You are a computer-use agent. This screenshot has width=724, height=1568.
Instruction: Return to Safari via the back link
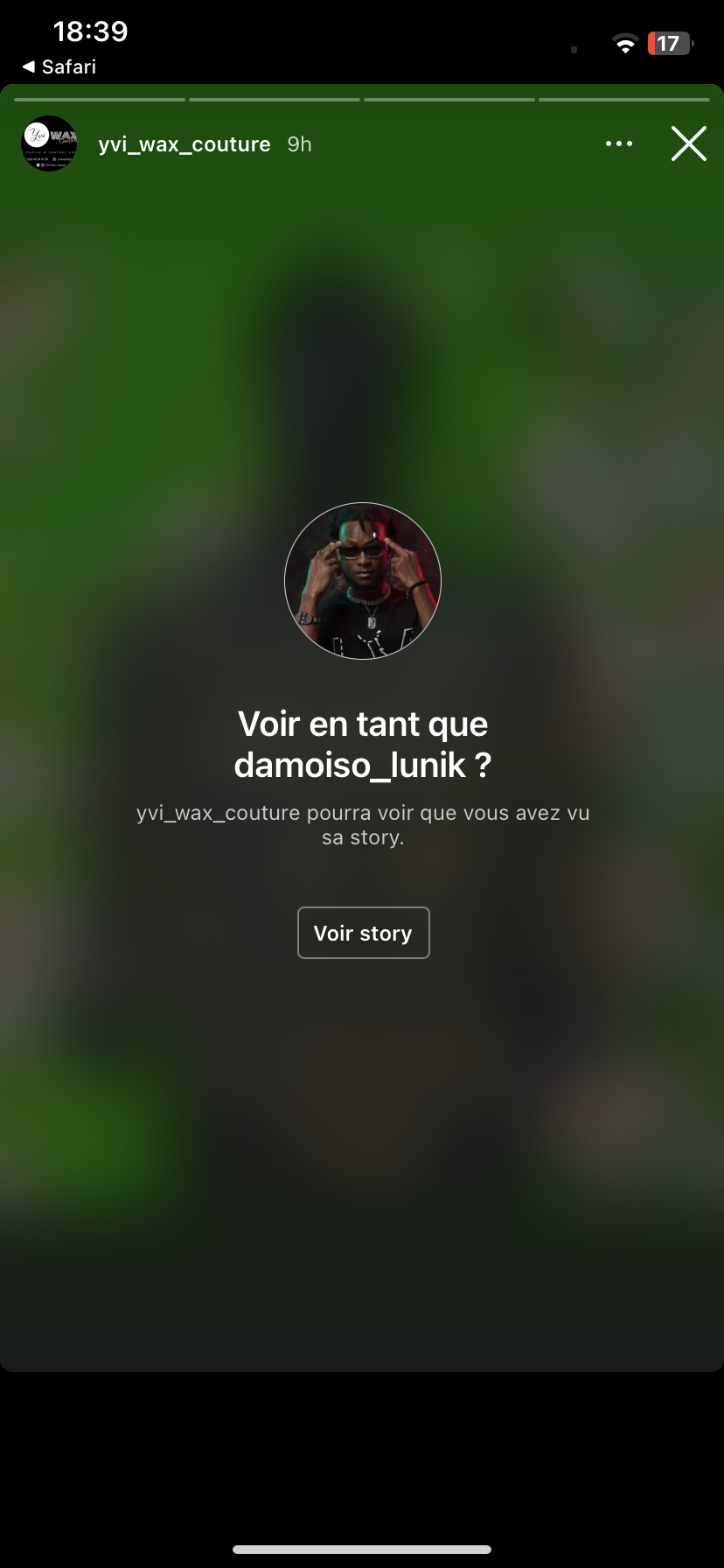coord(59,66)
